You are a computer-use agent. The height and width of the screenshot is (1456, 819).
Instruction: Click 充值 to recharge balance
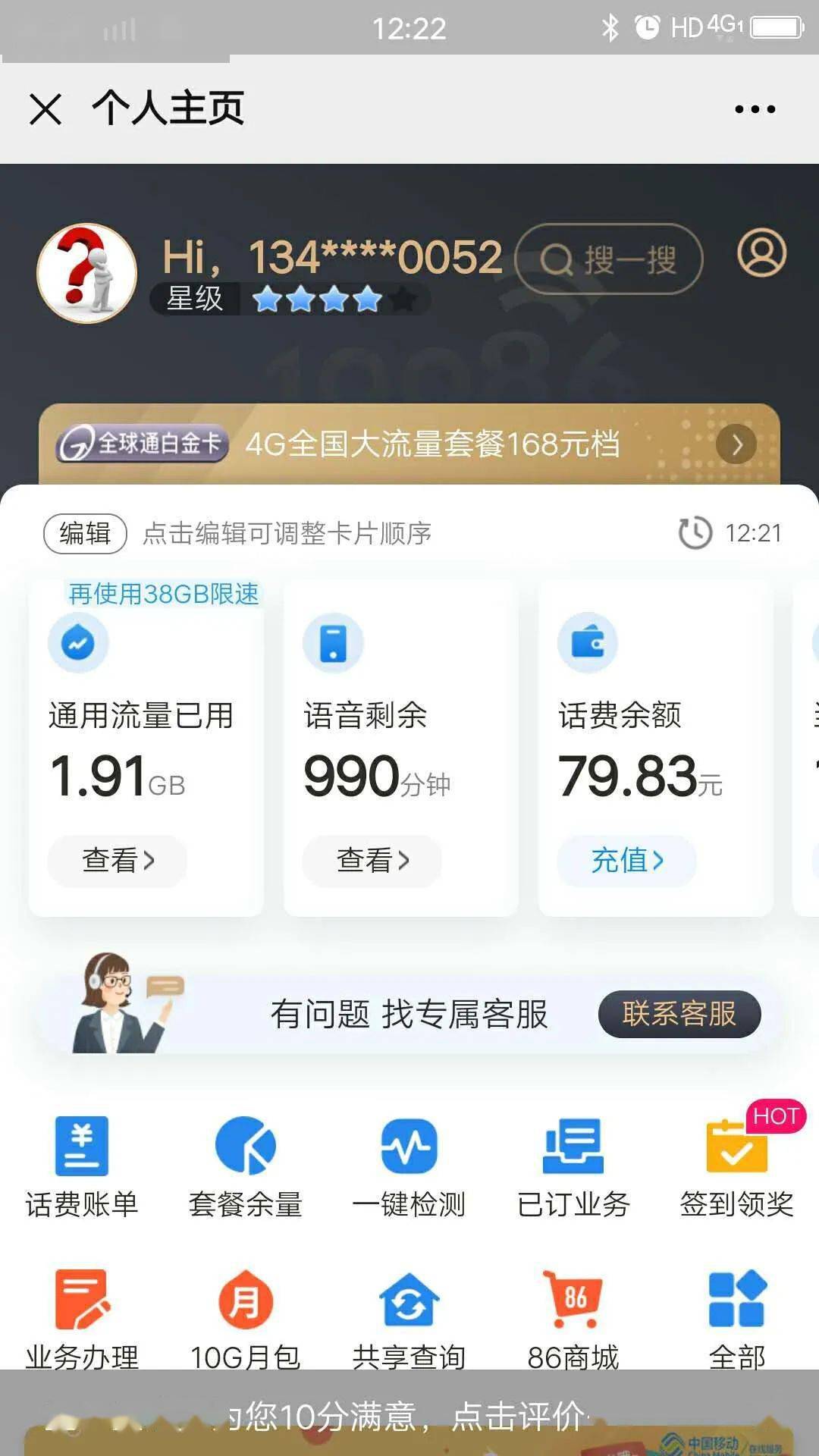[626, 861]
